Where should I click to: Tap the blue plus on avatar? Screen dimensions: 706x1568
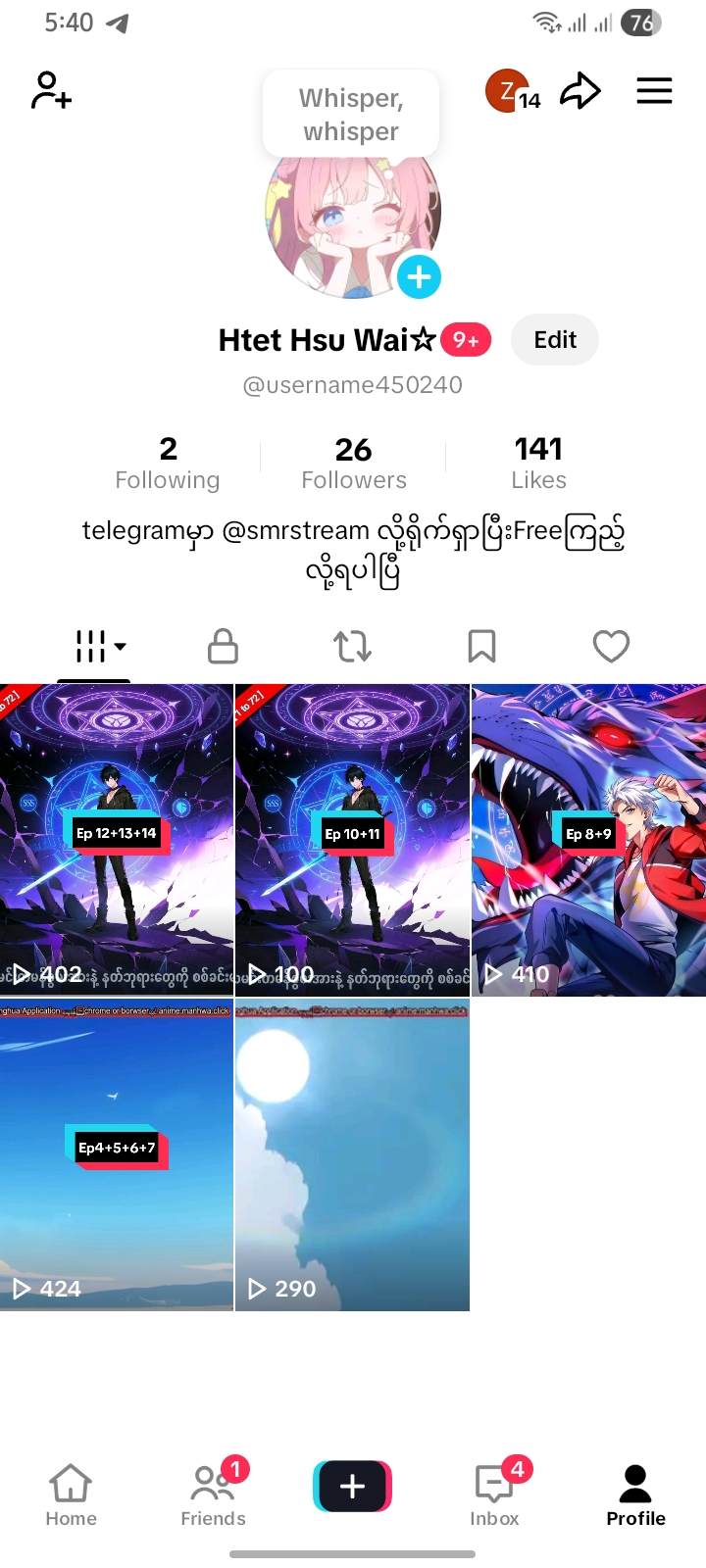point(419,277)
